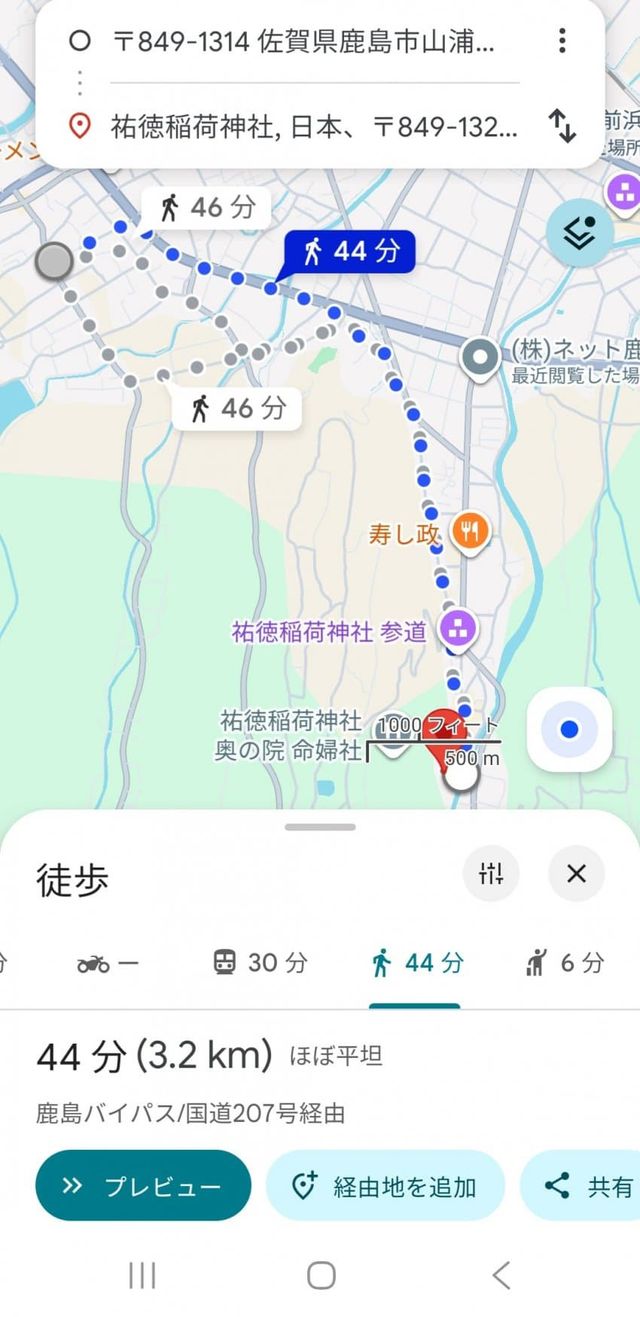Switch to the motorcycle travel mode
Screen dimensions: 640x1317
tap(107, 963)
